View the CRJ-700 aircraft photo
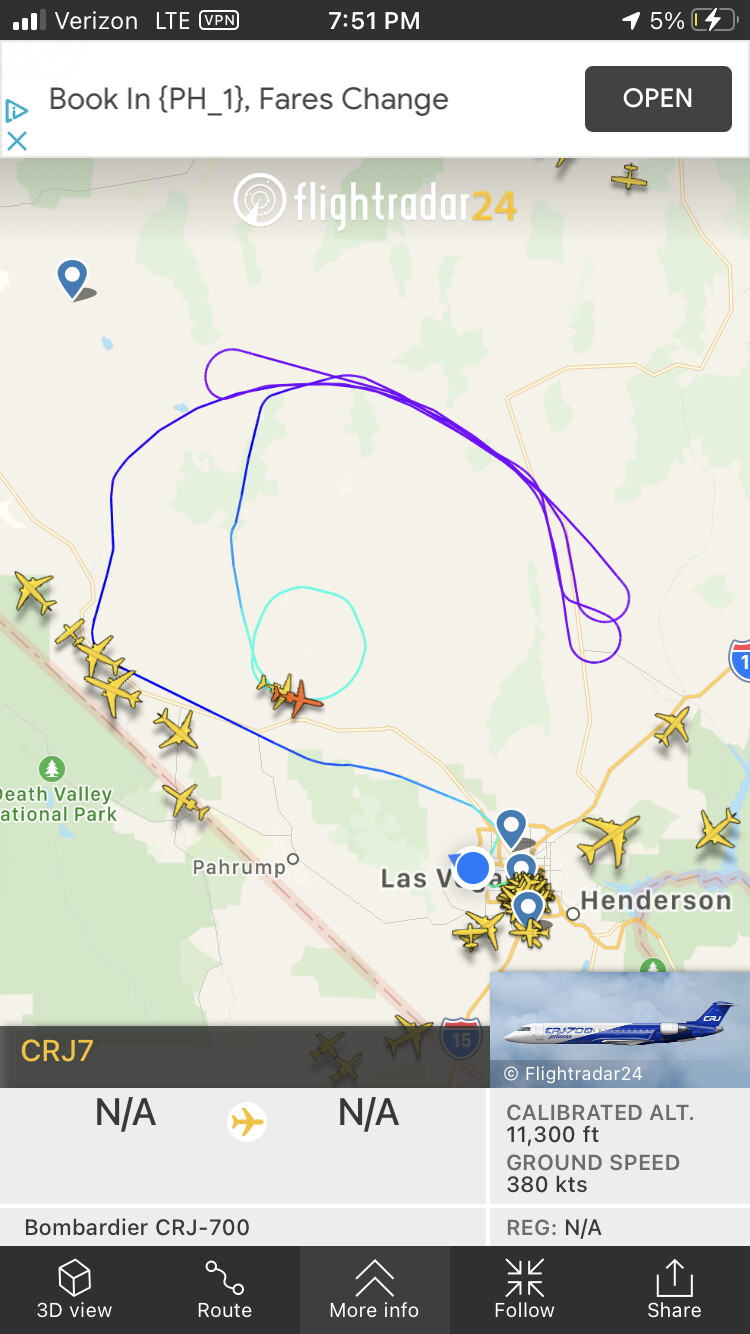Screen dimensions: 750x1334 [x=619, y=1028]
